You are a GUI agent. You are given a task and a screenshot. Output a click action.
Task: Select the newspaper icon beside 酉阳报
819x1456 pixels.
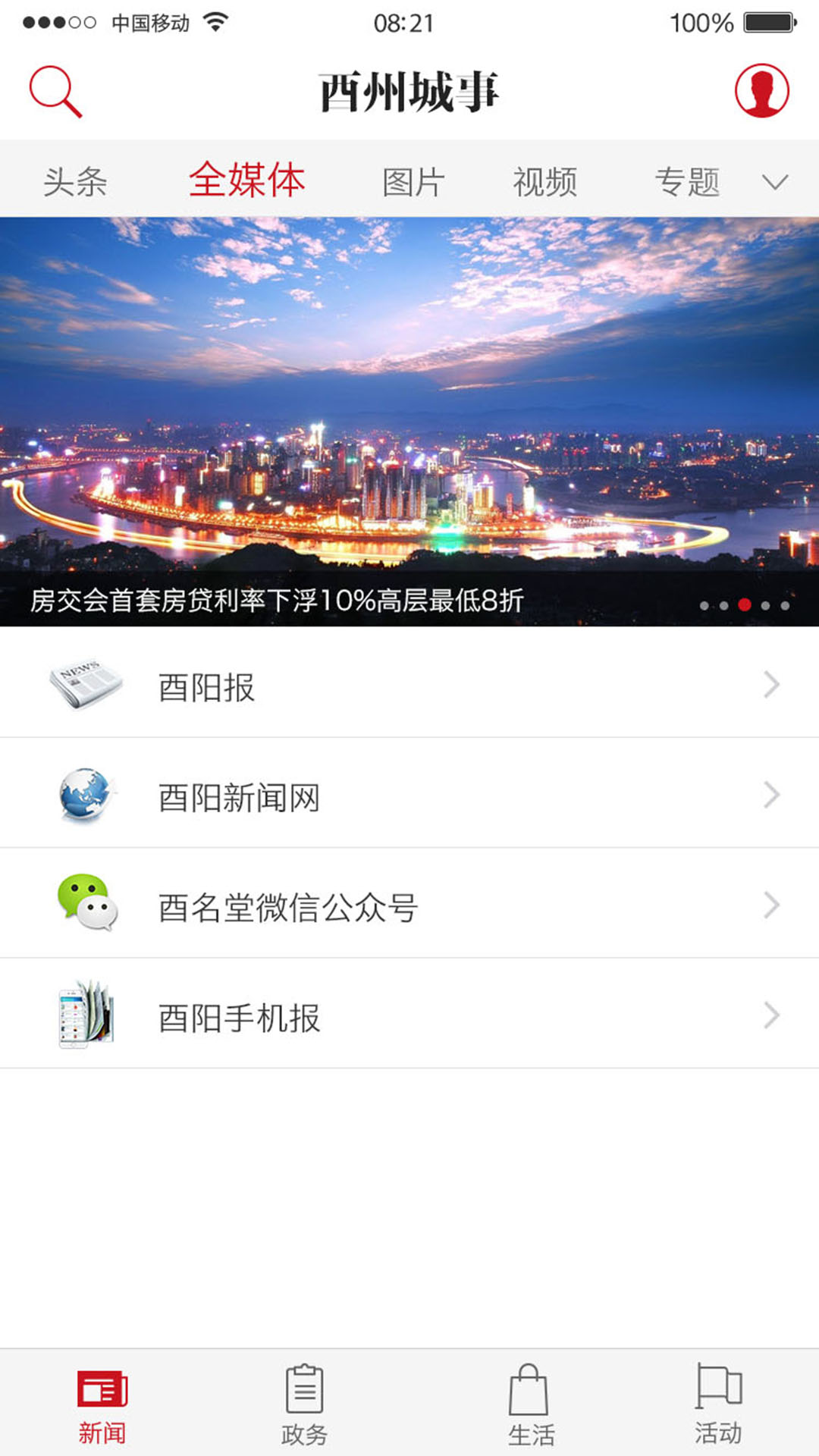86,682
